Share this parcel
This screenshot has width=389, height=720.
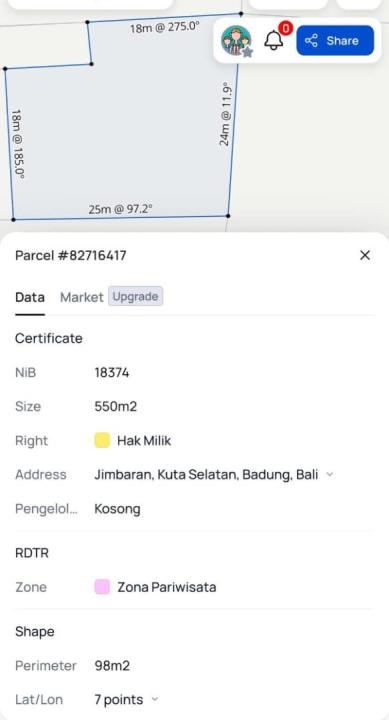coord(335,40)
